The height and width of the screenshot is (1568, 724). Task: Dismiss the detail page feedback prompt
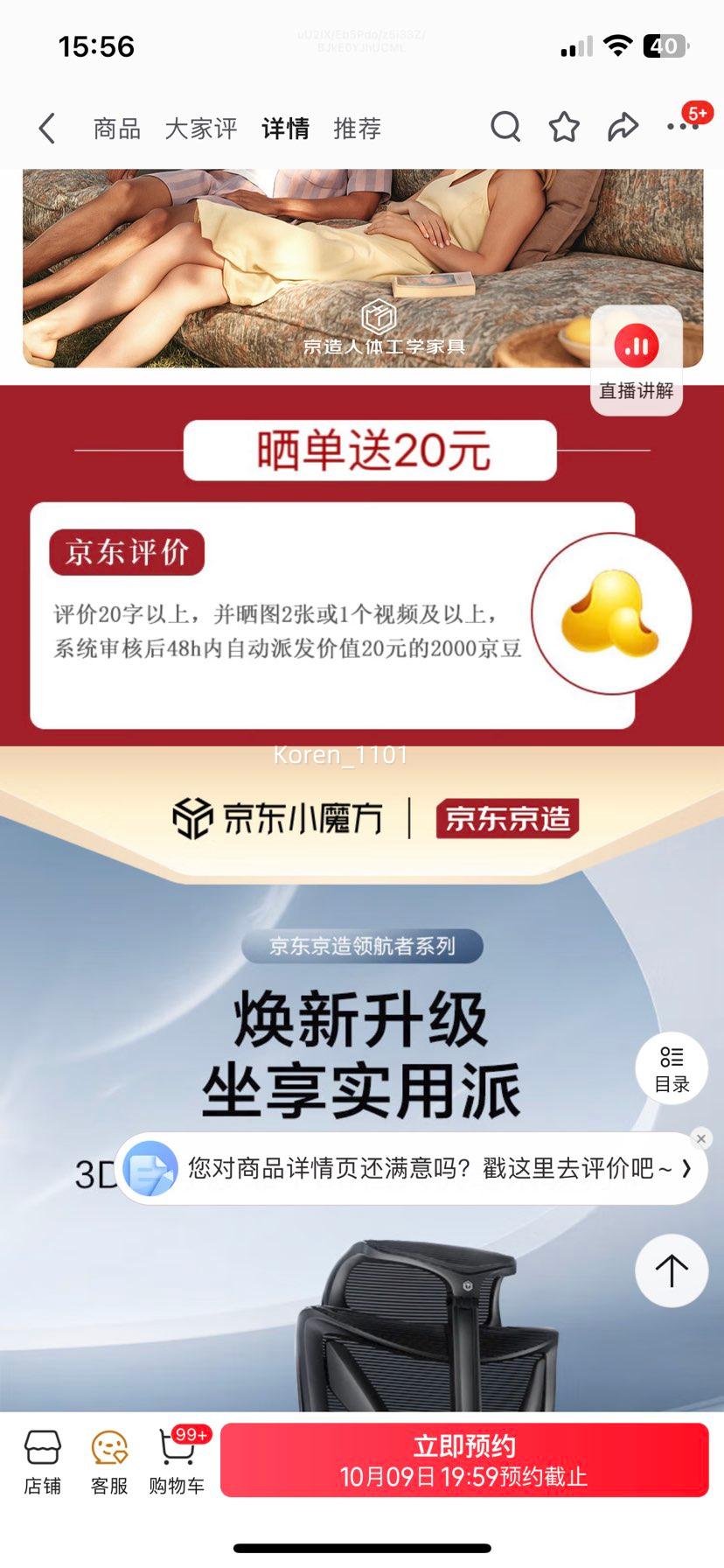pos(700,1138)
